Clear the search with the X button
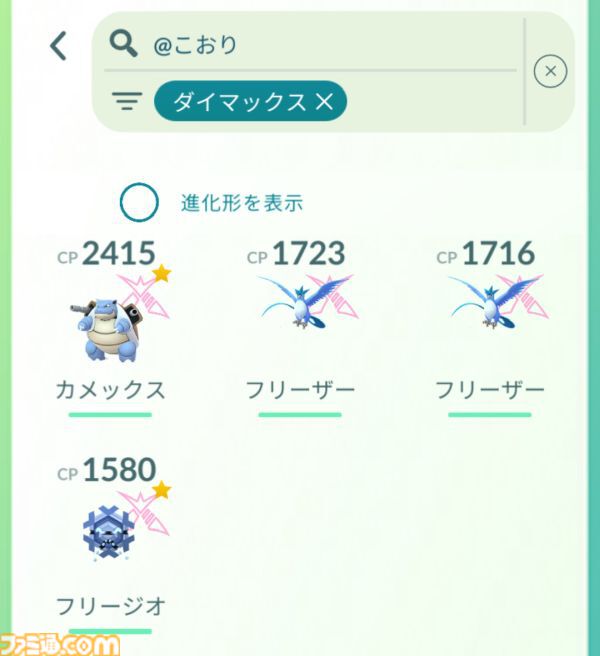The image size is (600, 656). click(x=550, y=71)
